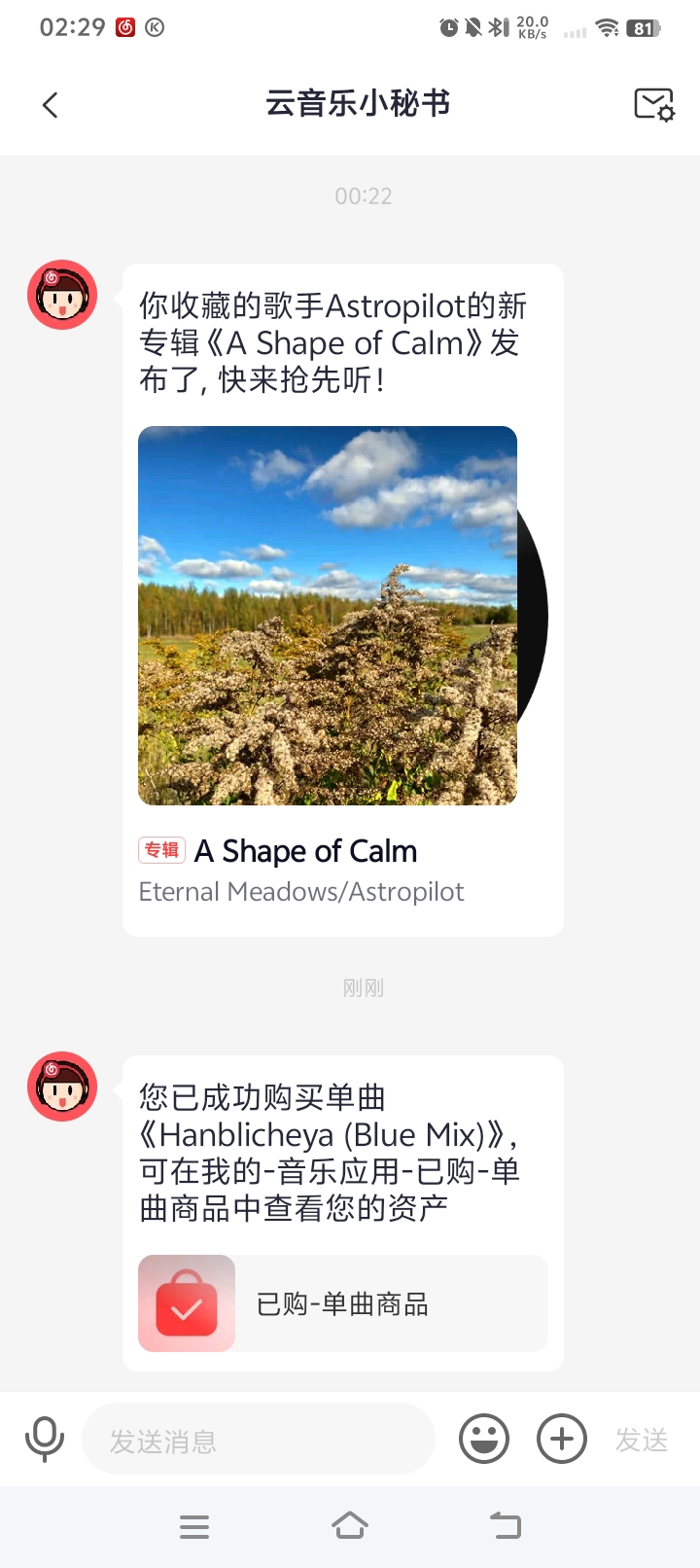
Task: Open the emoji picker
Action: [484, 1439]
